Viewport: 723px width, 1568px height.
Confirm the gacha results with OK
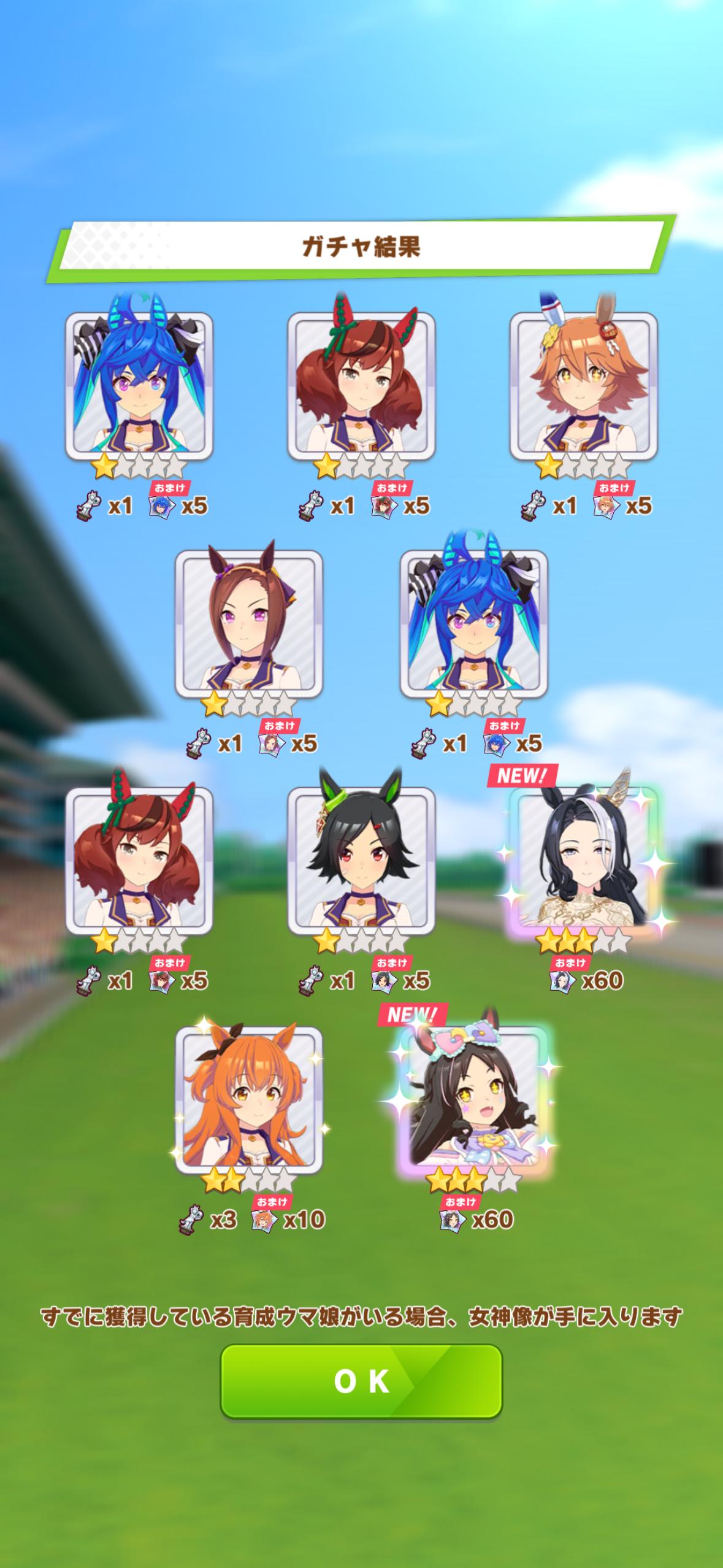361,1381
